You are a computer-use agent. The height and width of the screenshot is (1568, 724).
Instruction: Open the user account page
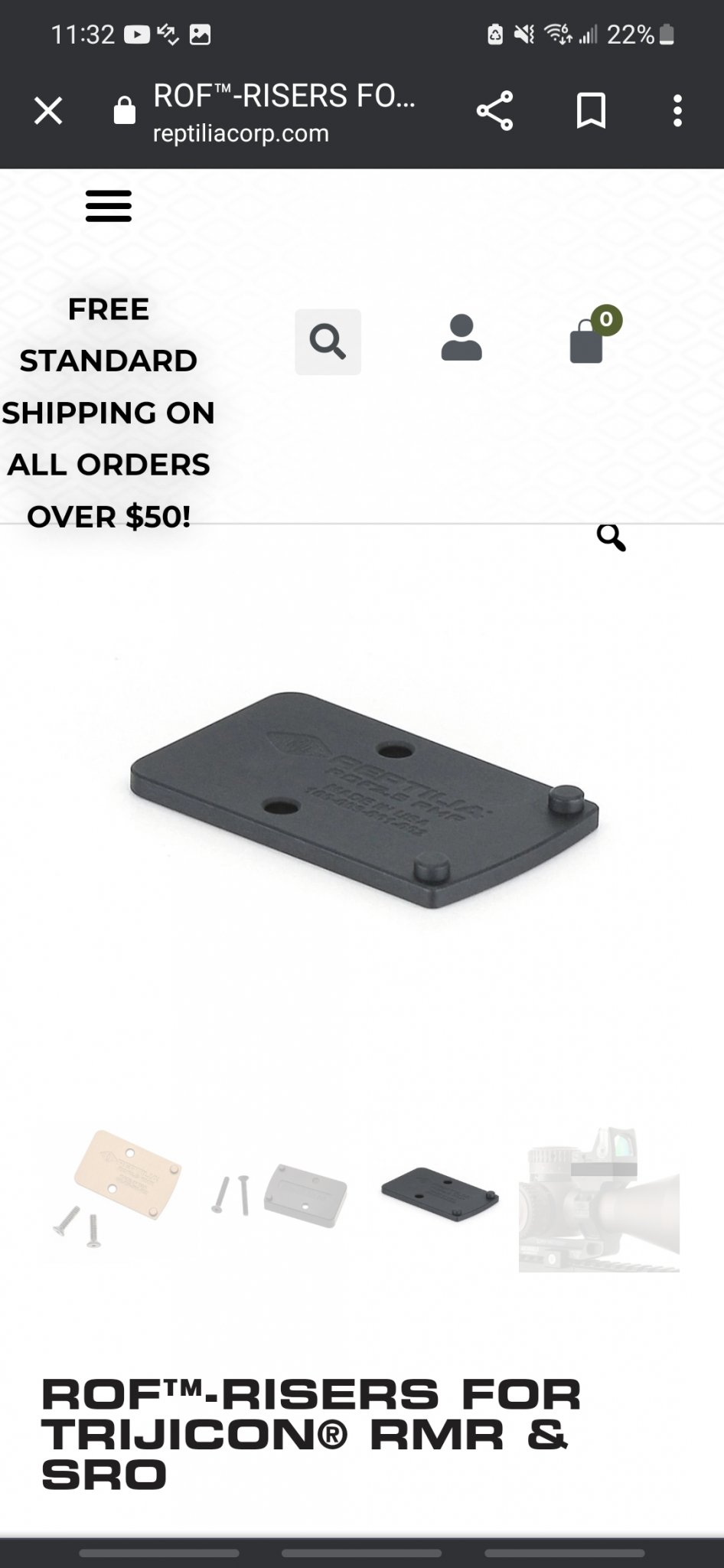[461, 338]
